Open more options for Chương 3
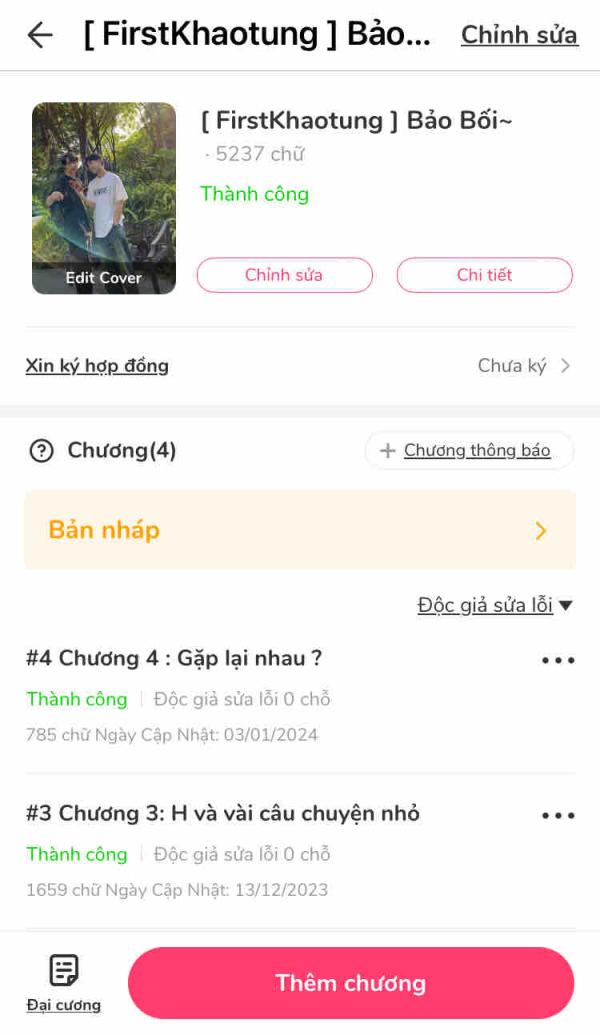 click(x=557, y=815)
